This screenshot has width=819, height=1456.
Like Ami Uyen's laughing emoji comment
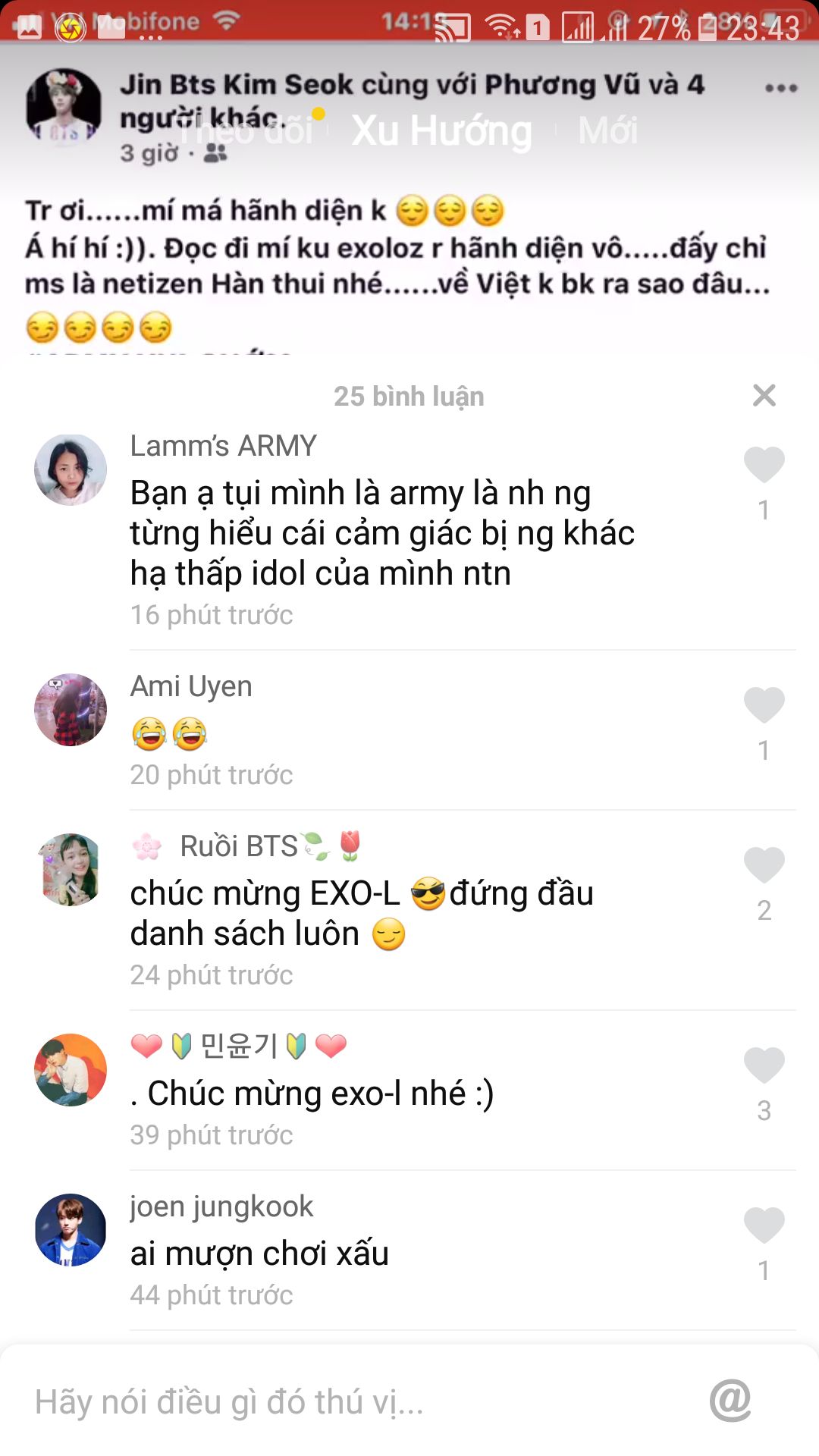point(764,705)
